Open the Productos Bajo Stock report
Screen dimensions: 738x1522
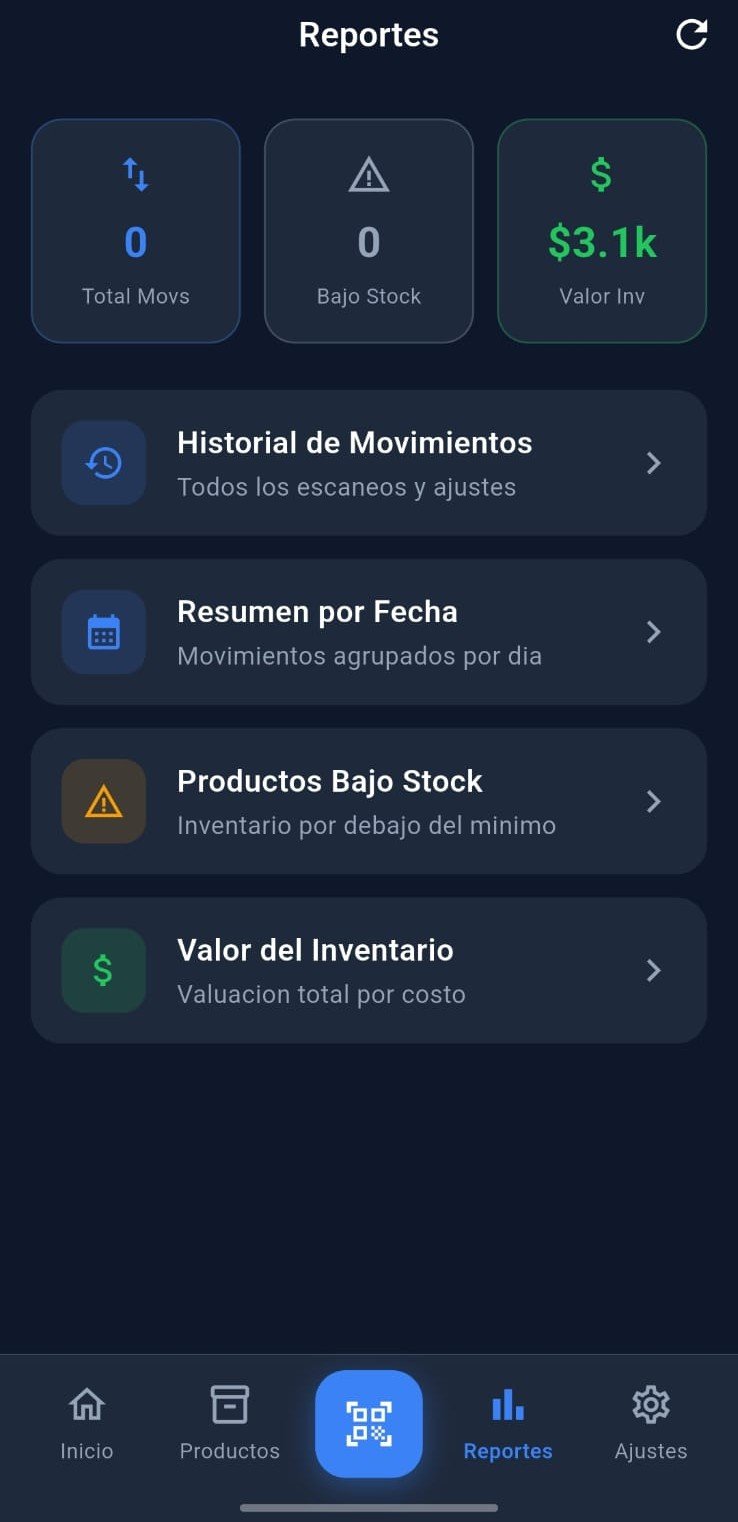[368, 801]
